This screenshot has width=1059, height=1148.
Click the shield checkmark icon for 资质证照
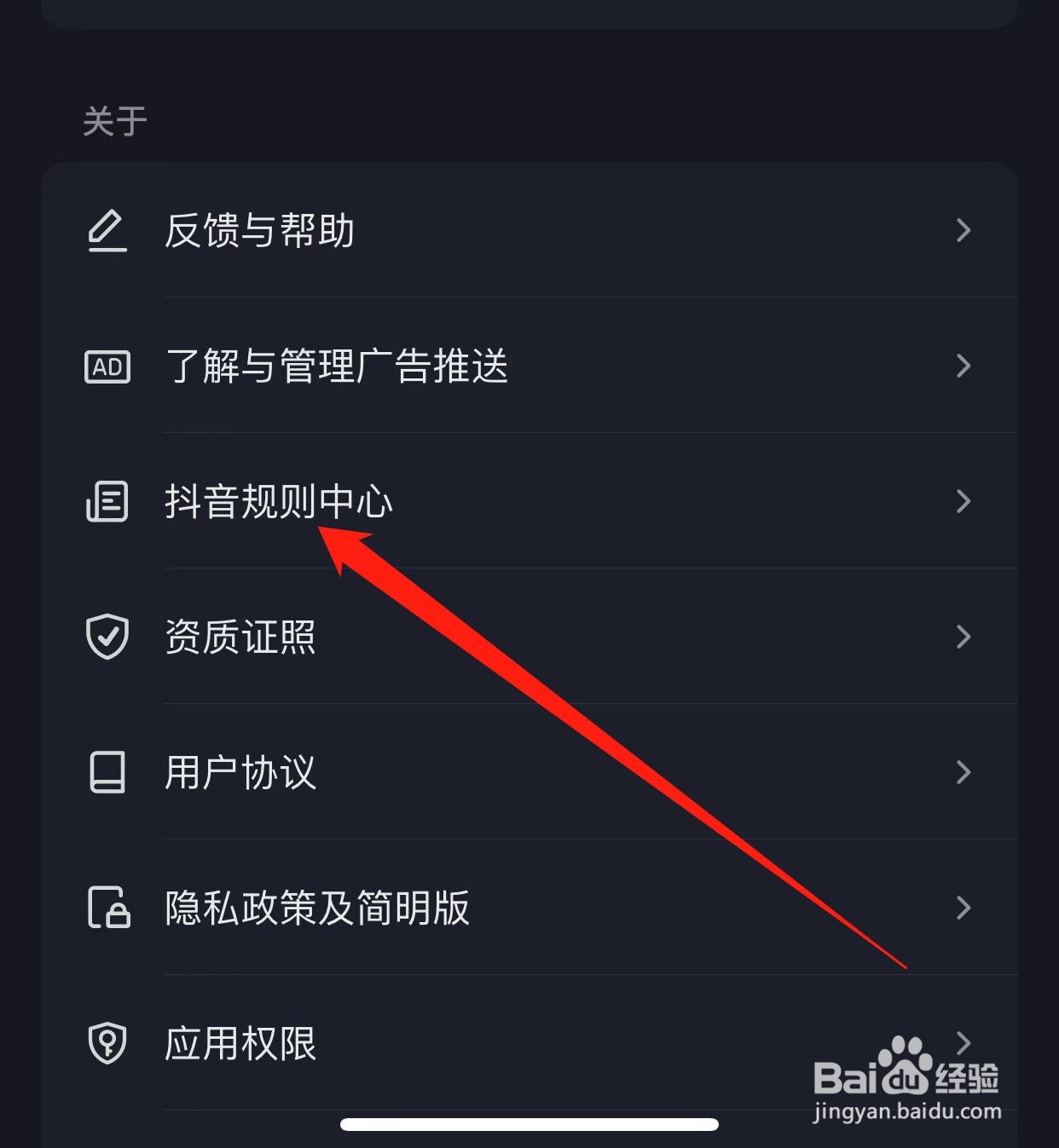click(x=107, y=637)
